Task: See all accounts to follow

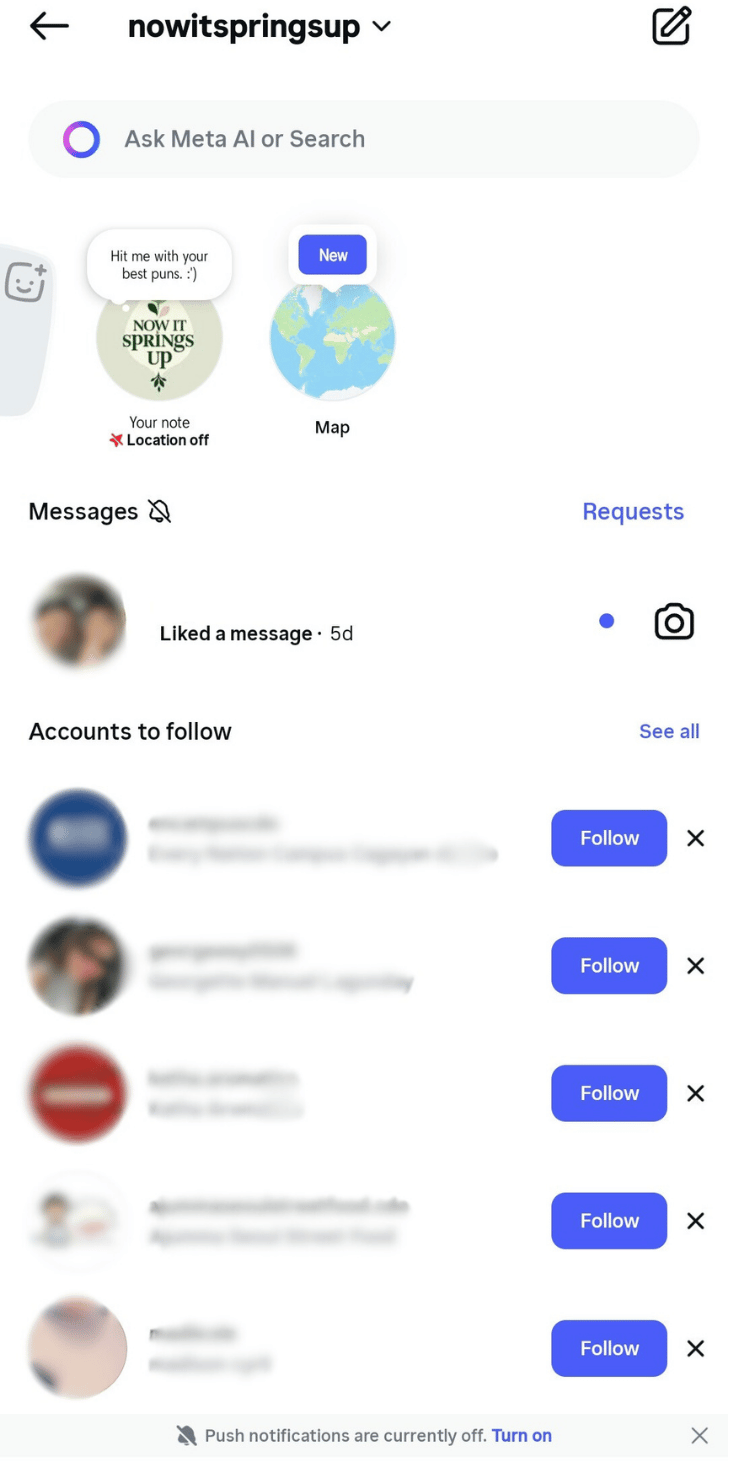Action: [669, 732]
